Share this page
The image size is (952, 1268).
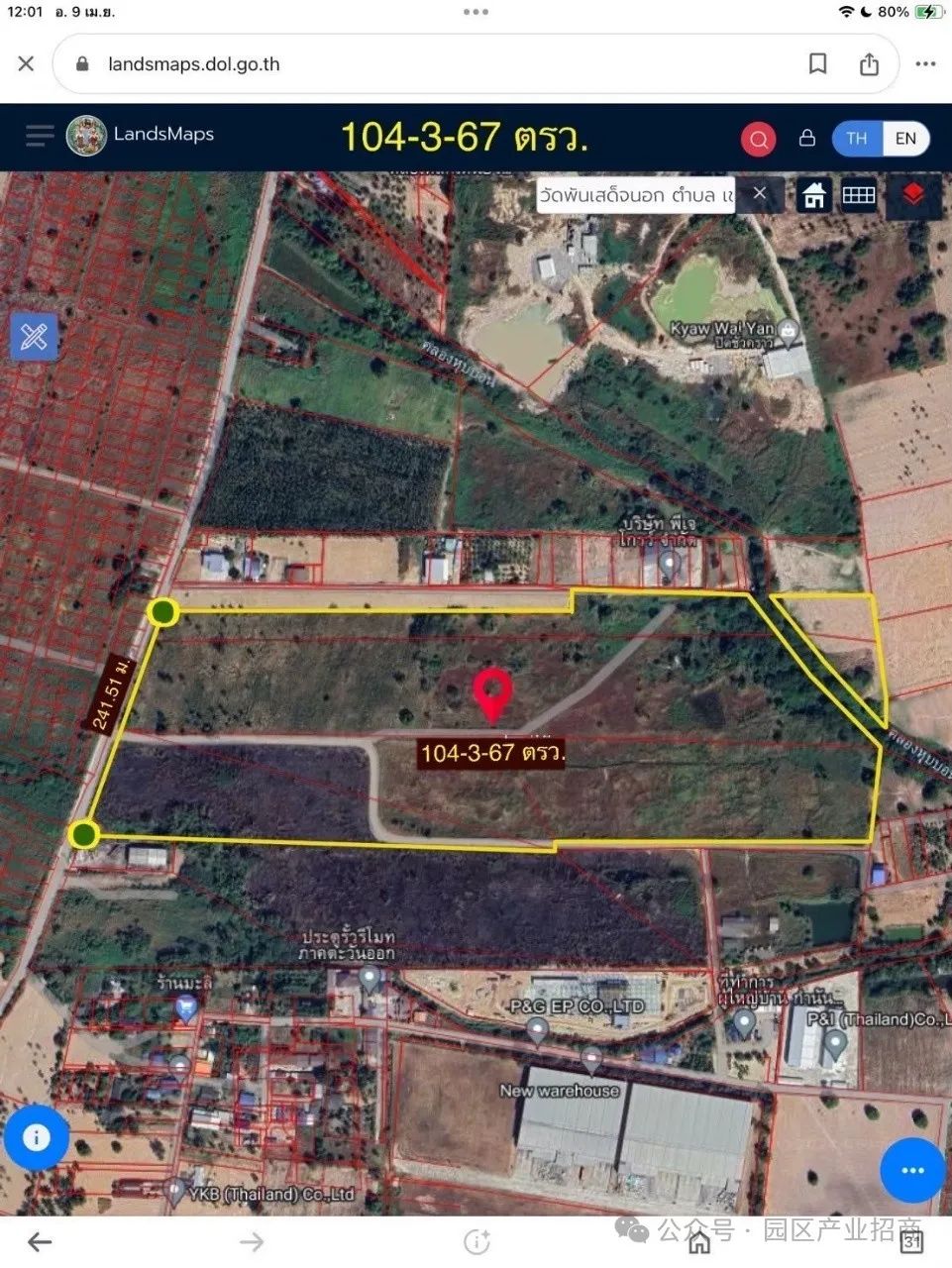coord(869,64)
